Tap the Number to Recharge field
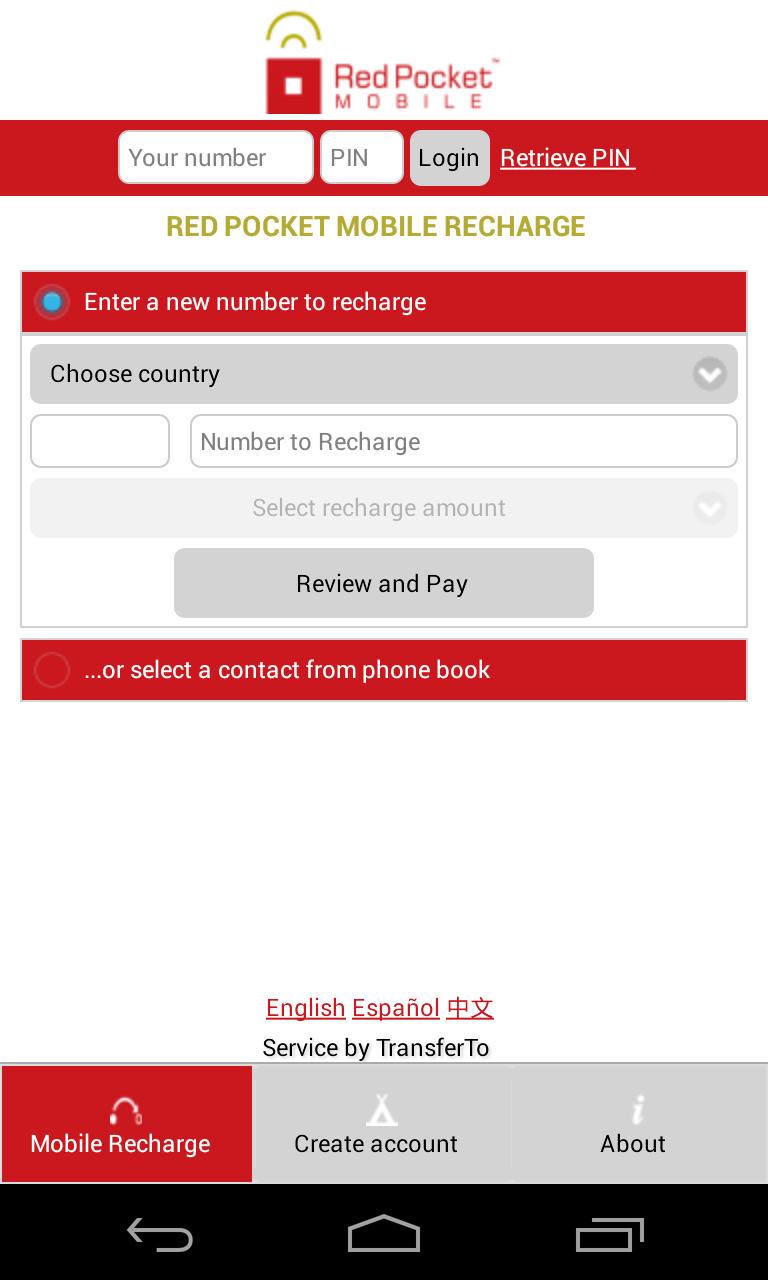 463,442
